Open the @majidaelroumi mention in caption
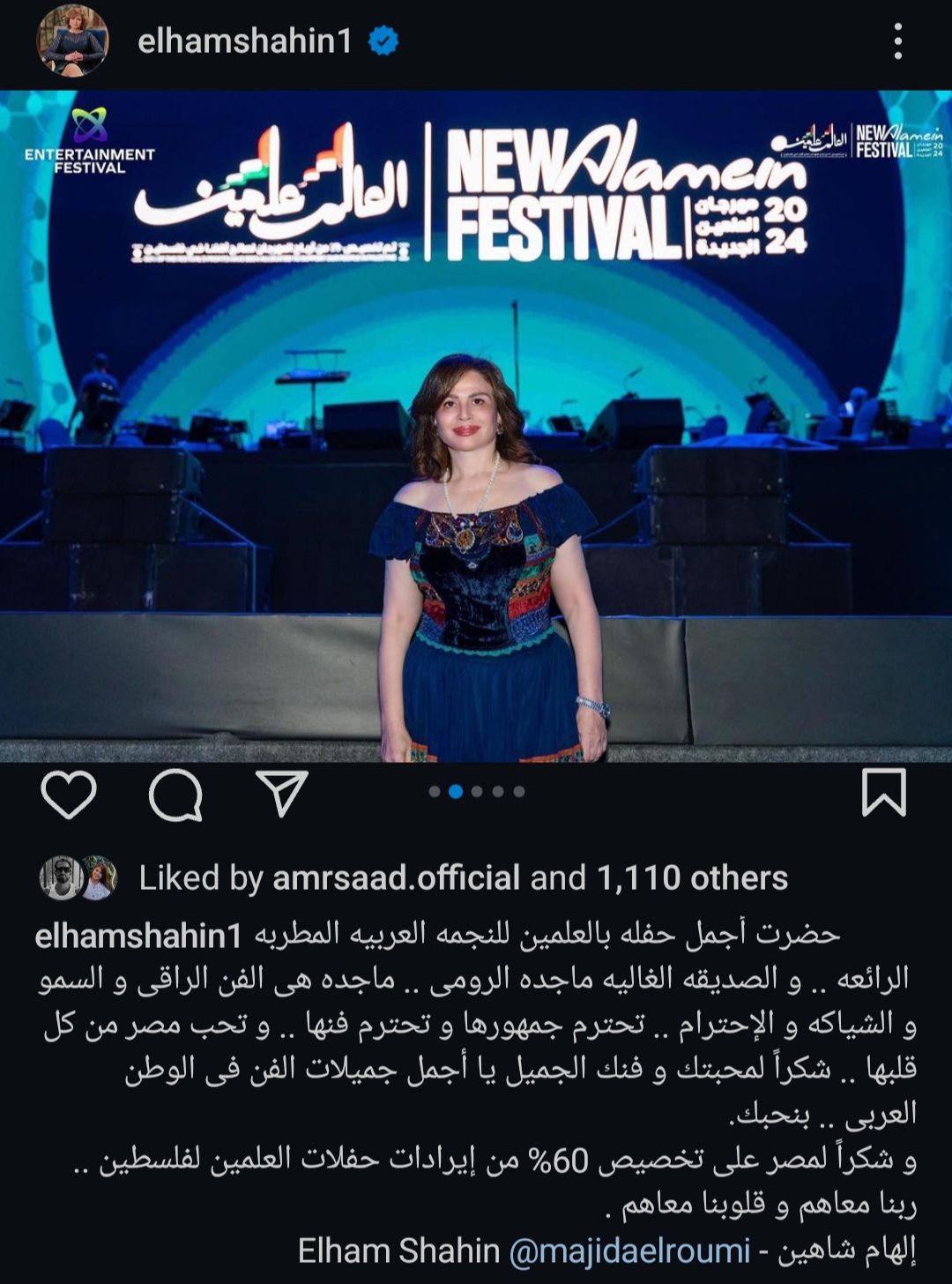 (x=629, y=1250)
